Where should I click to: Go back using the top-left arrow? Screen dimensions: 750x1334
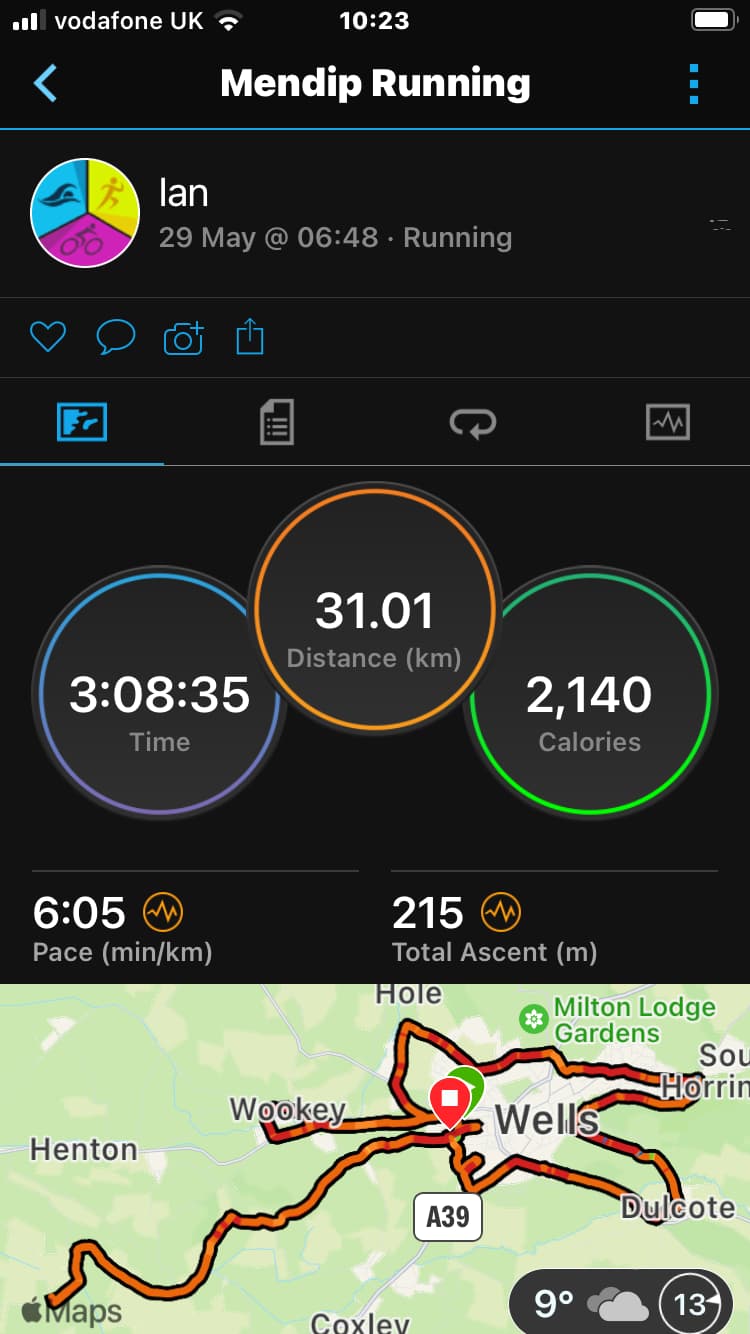pos(45,83)
